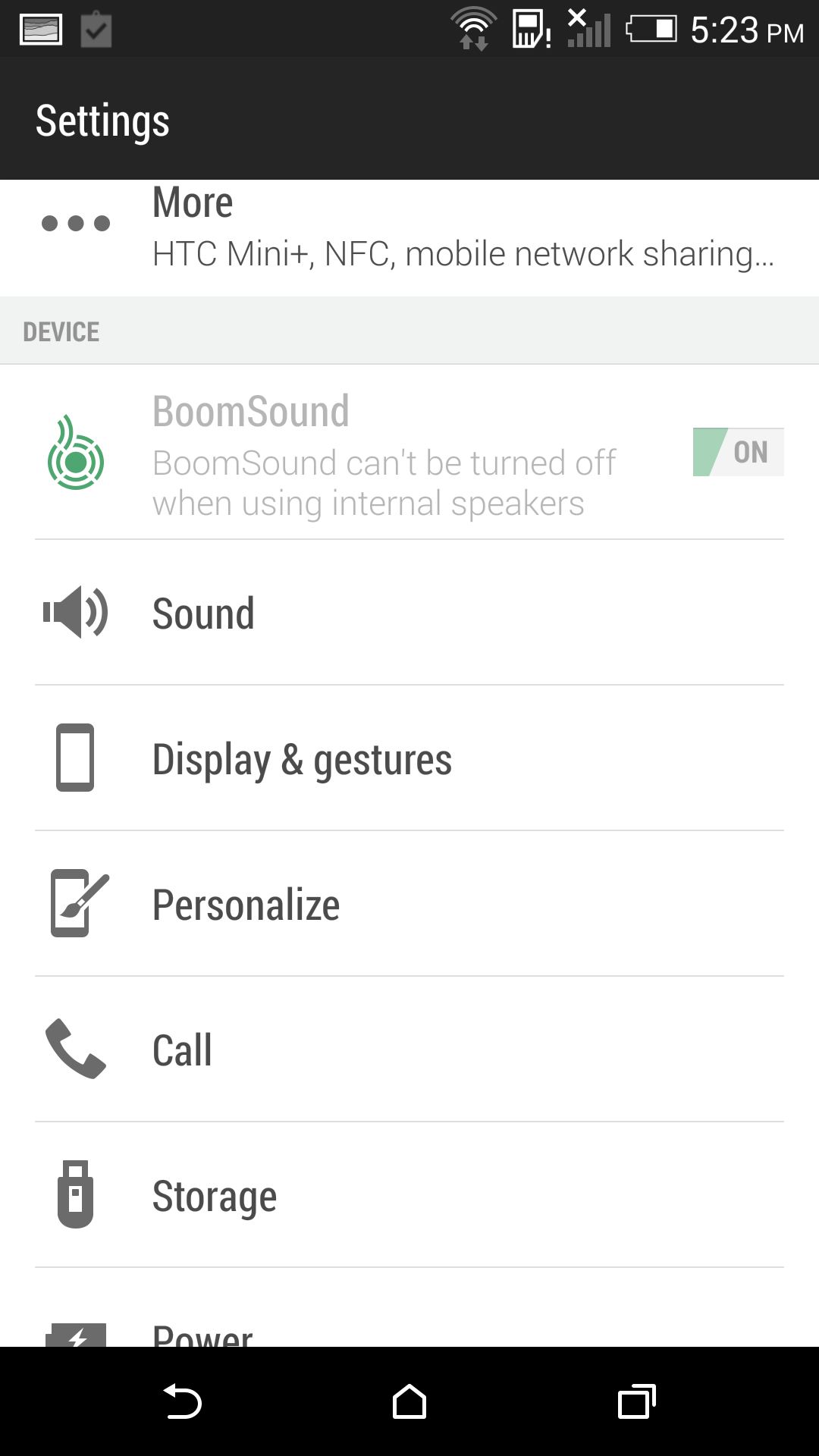Toggle the BoomSound switch
Screen dimensions: 819x1456
[x=737, y=452]
